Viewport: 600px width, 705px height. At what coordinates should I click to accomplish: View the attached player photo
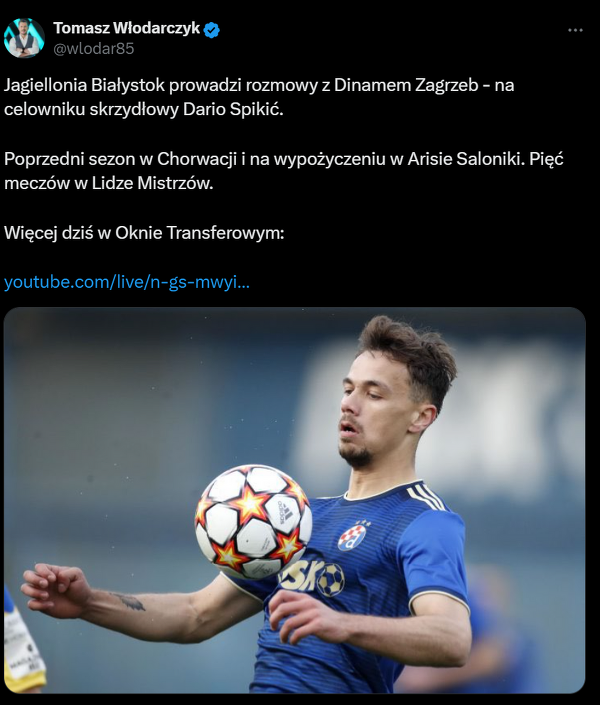[294, 500]
